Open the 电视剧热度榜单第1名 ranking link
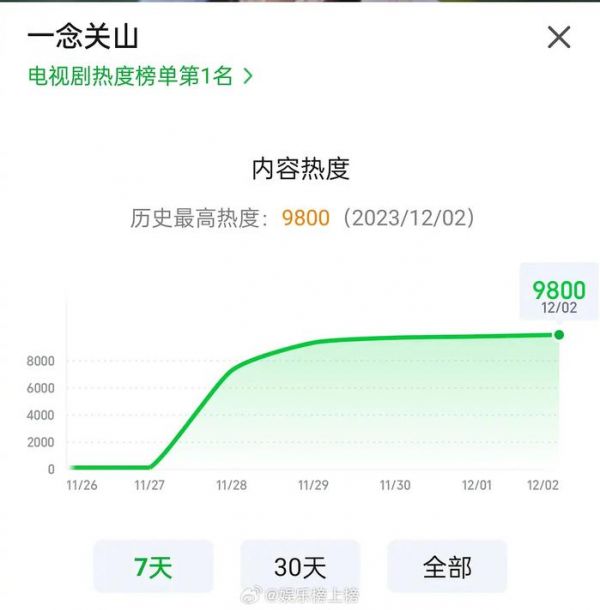 click(x=139, y=75)
